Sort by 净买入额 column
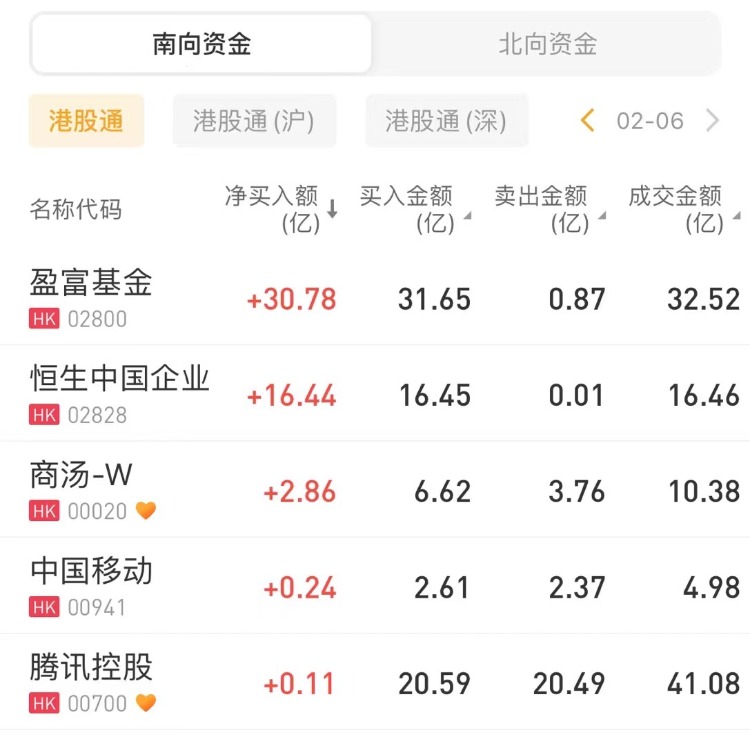The width and height of the screenshot is (750, 737). (x=280, y=208)
